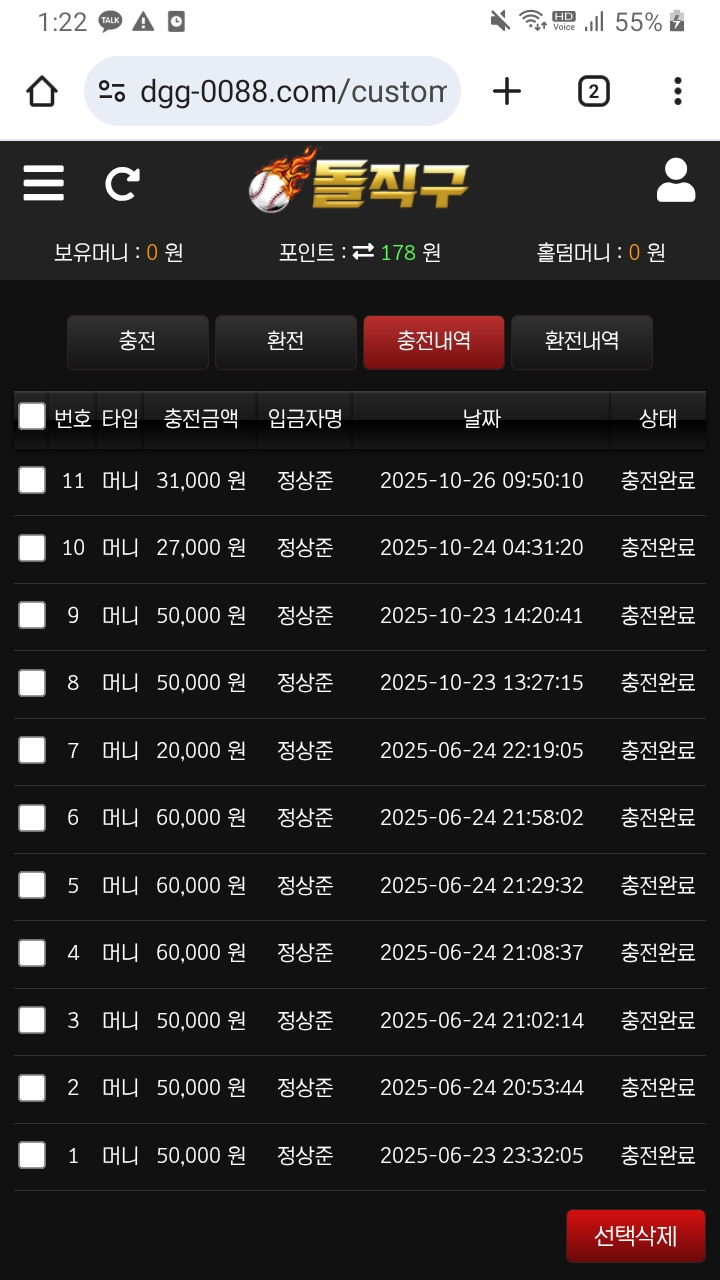Select the checkbox for entry number 10

pos(32,548)
